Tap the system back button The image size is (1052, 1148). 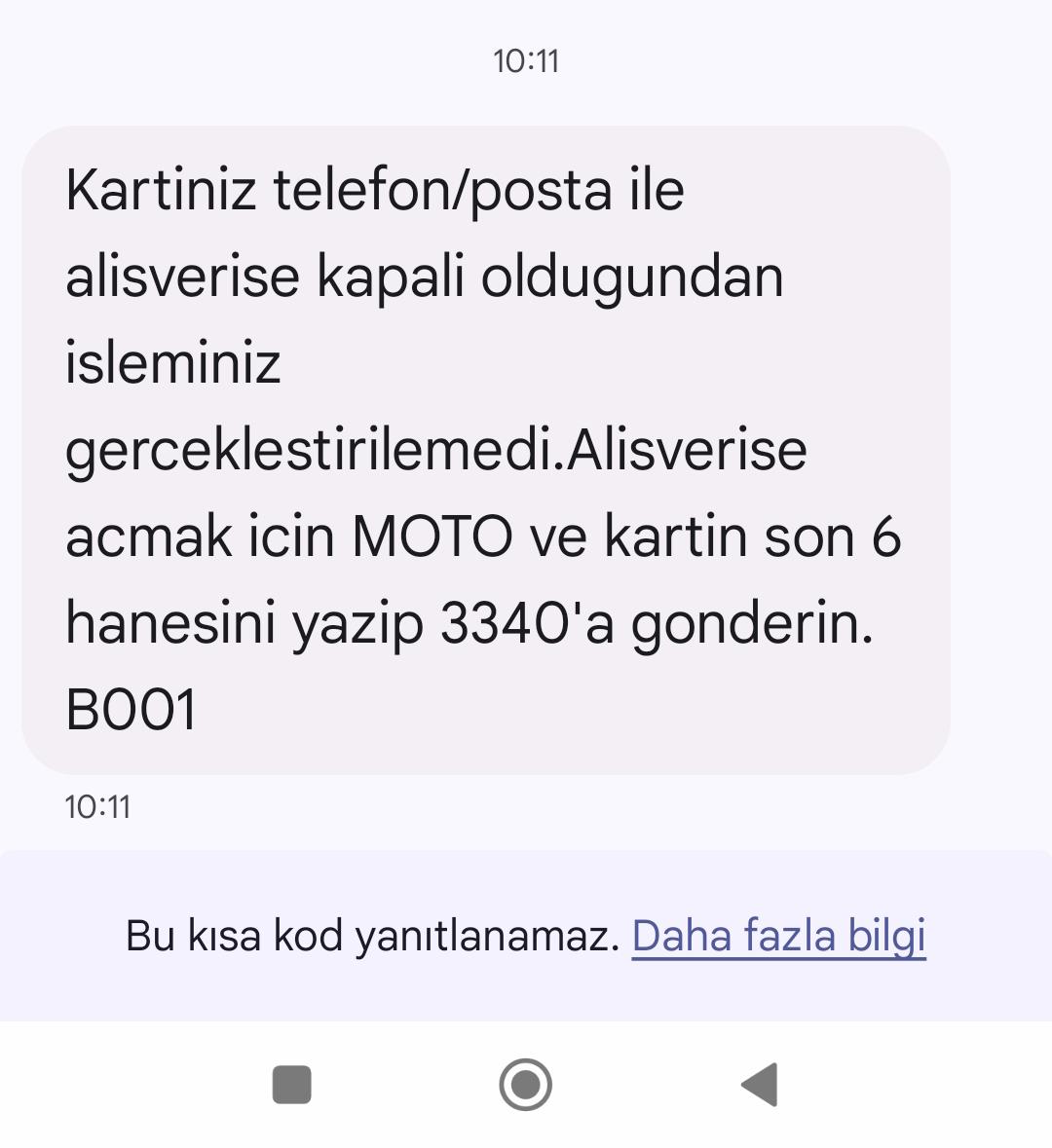tap(760, 1085)
